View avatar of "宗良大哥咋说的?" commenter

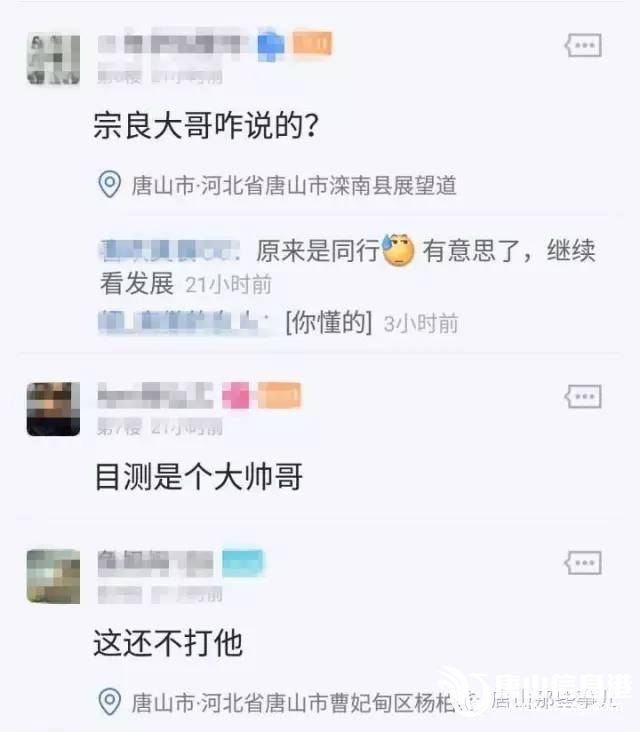[53, 59]
